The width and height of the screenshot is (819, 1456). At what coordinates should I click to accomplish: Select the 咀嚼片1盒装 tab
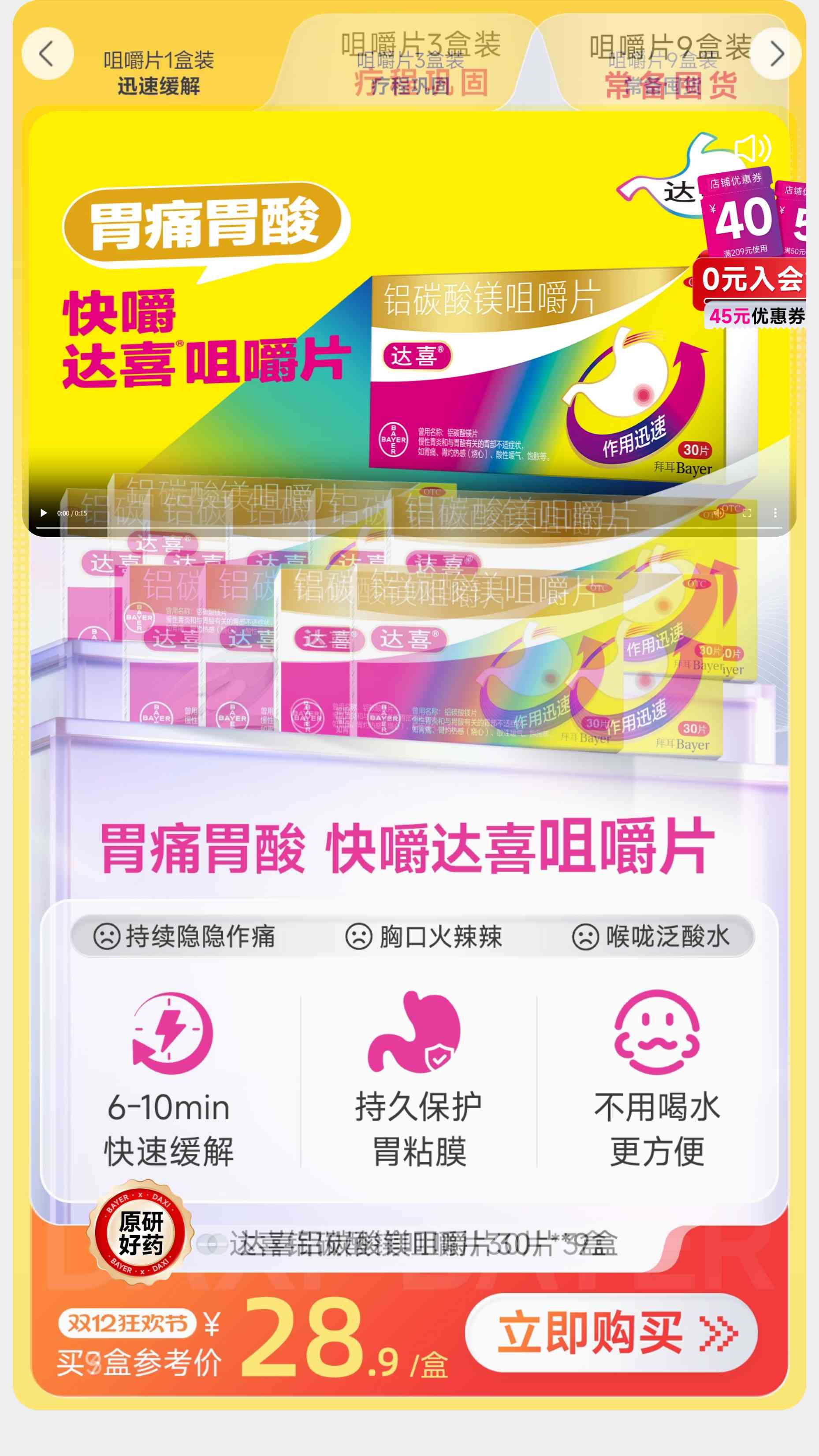158,72
